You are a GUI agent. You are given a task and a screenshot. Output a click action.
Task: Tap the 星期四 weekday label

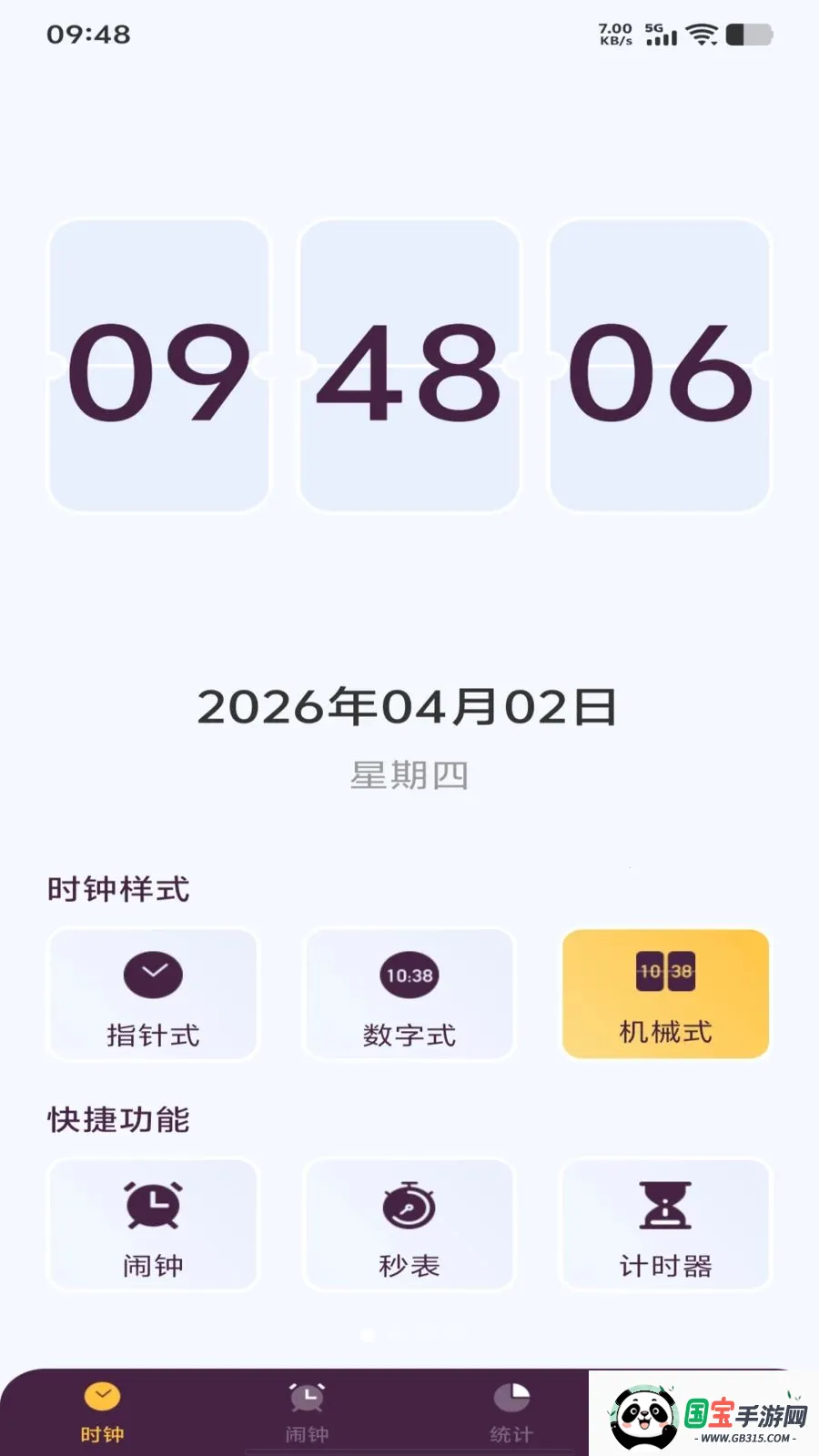tap(409, 775)
